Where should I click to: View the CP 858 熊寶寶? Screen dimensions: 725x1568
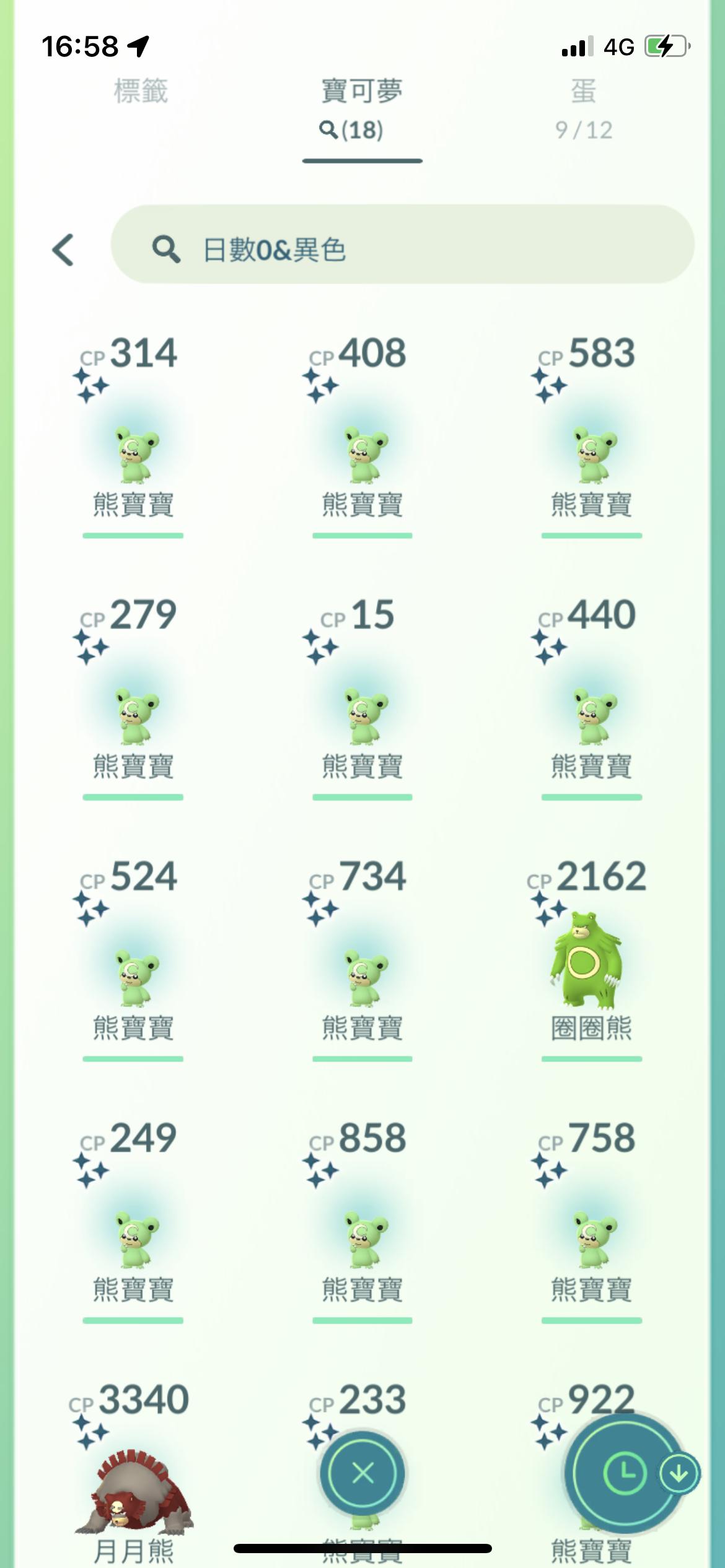point(362,1238)
